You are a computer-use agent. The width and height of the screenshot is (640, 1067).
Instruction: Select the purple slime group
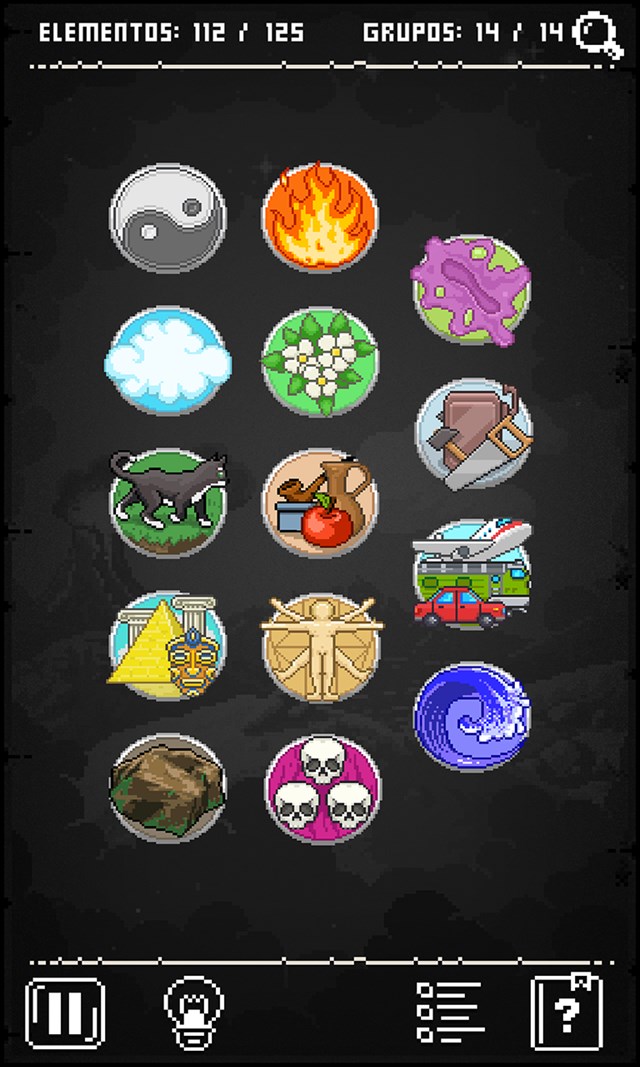[x=471, y=291]
